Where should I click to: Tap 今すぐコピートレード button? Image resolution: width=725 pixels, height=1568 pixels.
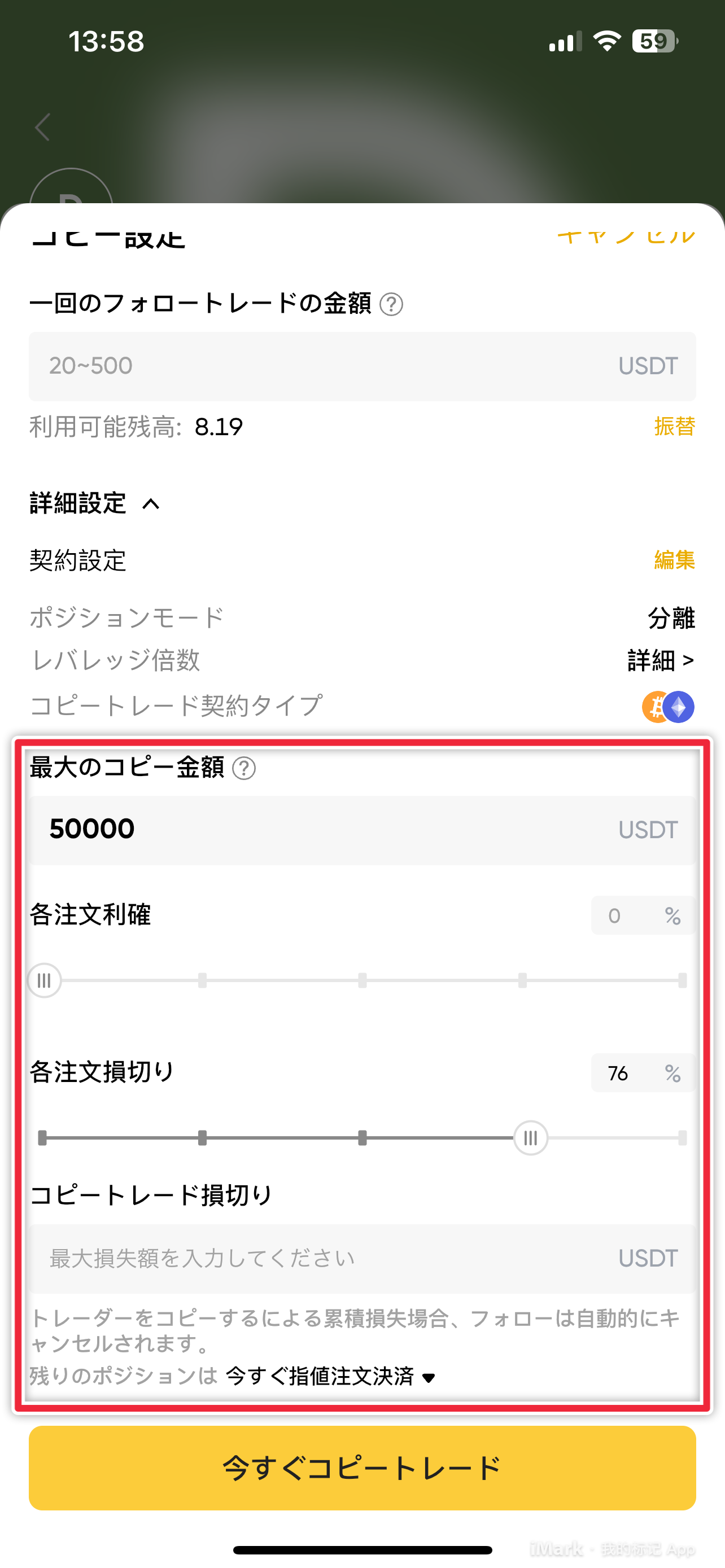tap(362, 1468)
